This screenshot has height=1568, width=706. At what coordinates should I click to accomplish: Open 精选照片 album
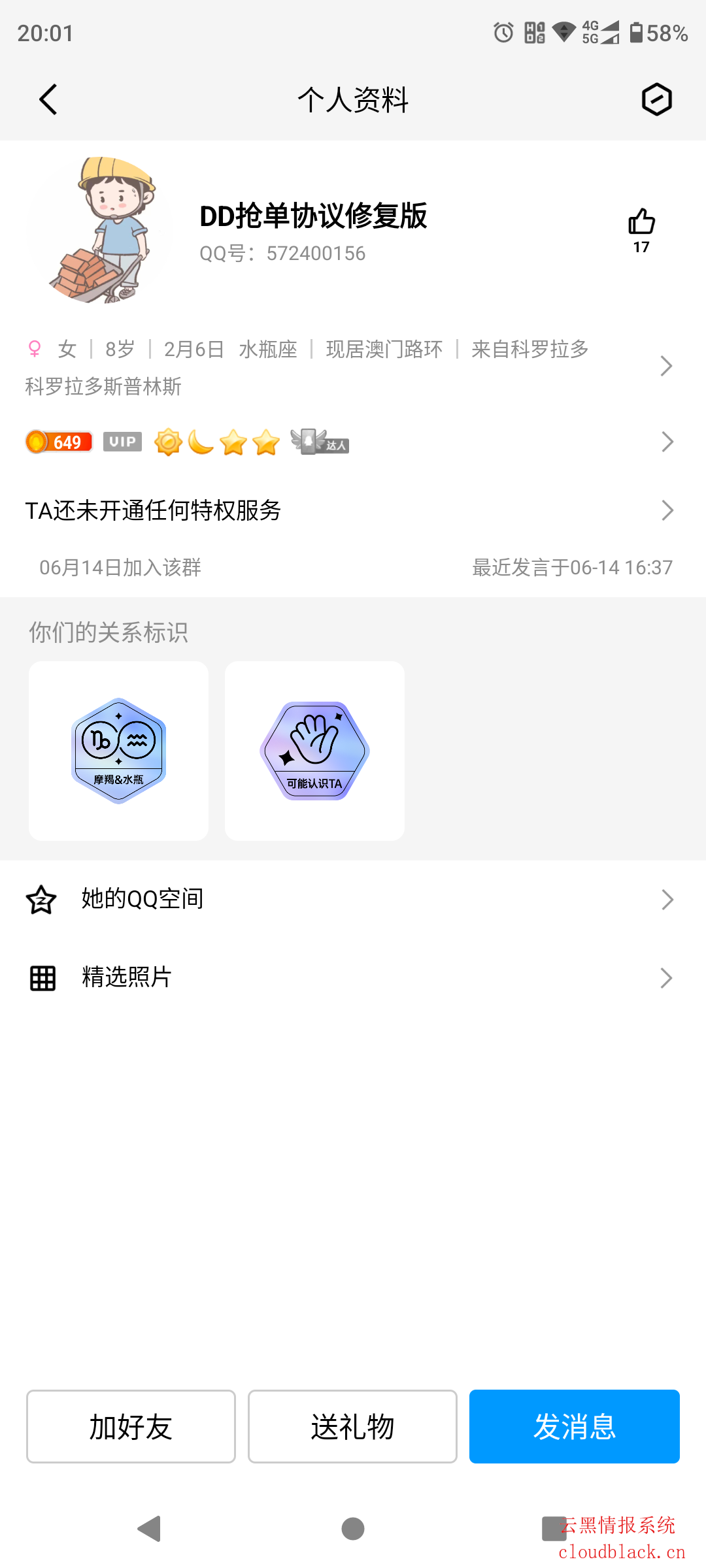[353, 978]
